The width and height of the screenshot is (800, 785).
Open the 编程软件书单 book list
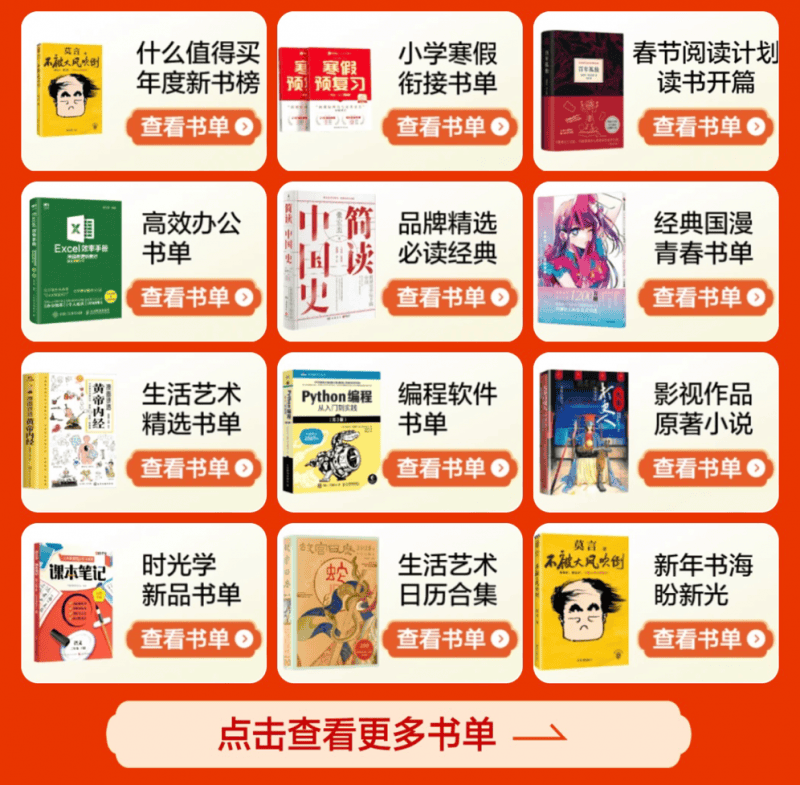coord(451,467)
